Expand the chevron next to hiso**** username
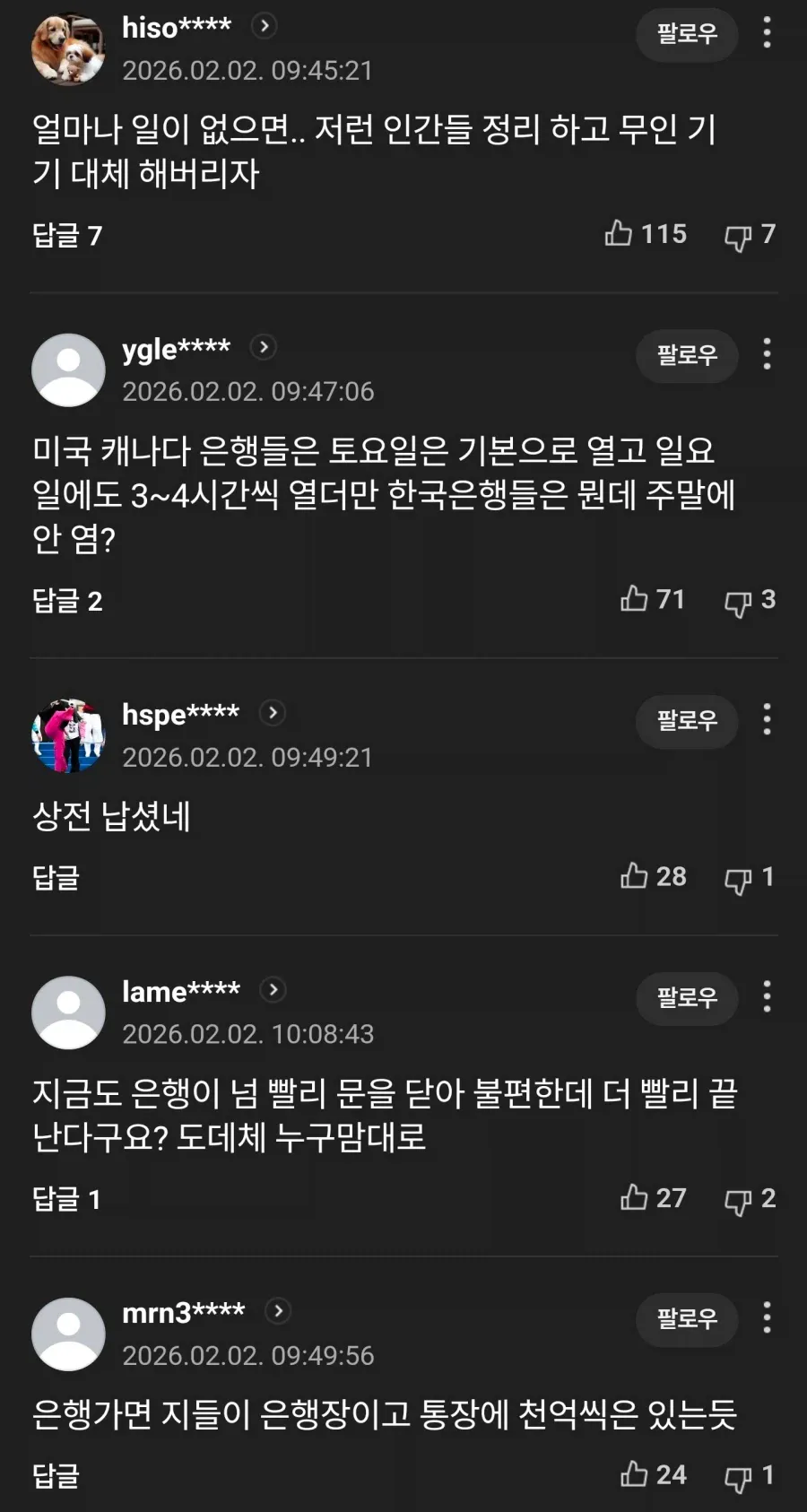This screenshot has height=1512, width=807. pyautogui.click(x=263, y=27)
